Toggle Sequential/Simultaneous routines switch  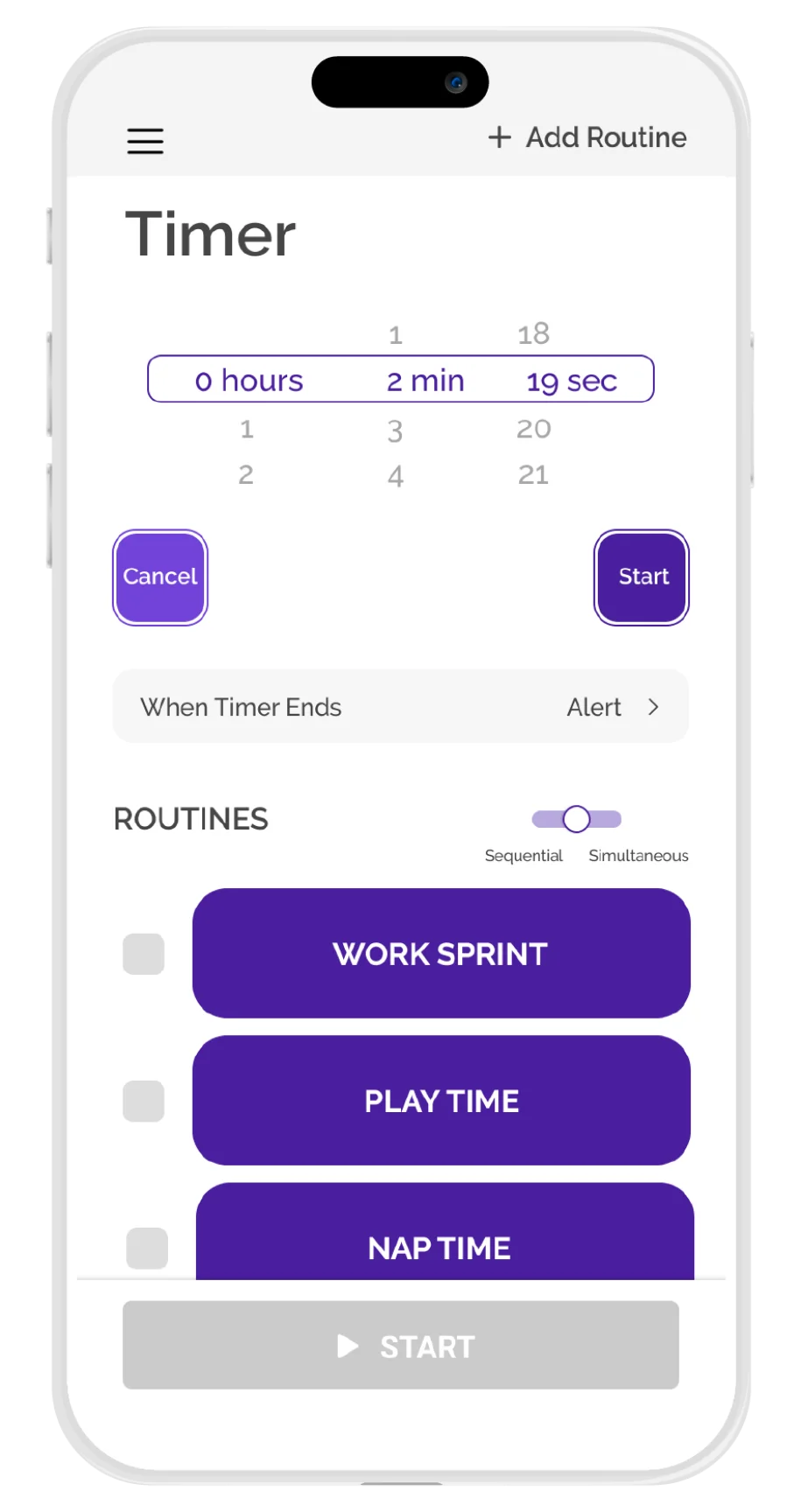[576, 819]
